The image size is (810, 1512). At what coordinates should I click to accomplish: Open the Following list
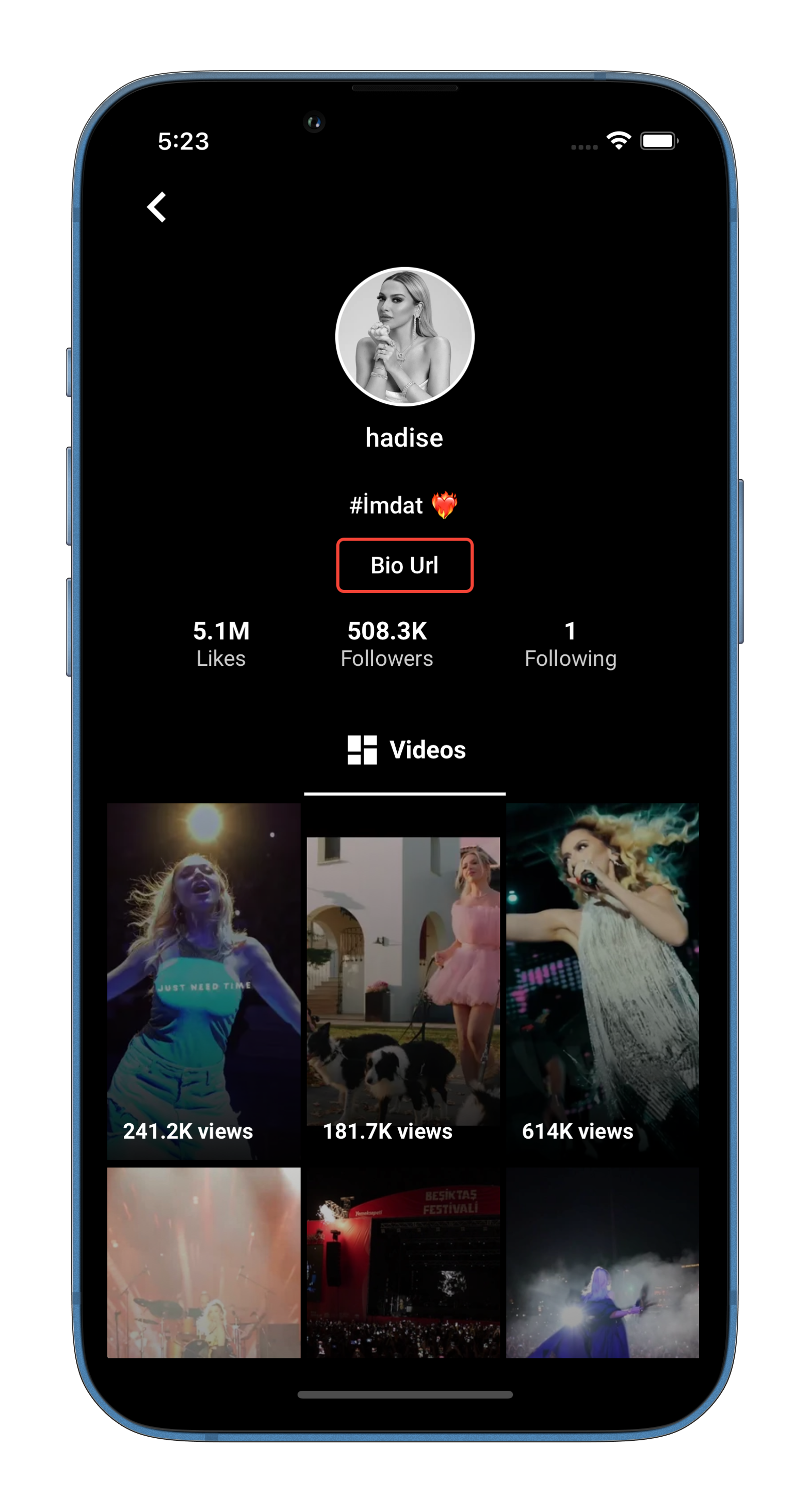570,644
